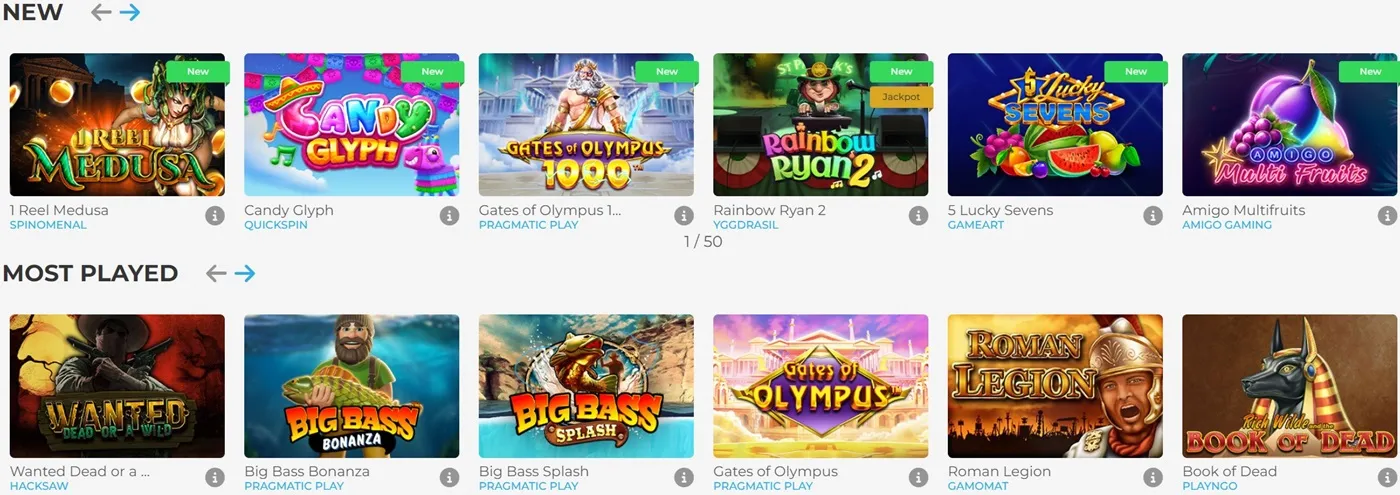This screenshot has height=495, width=1400.
Task: Open the Candy Glyph game tile
Action: tap(351, 125)
